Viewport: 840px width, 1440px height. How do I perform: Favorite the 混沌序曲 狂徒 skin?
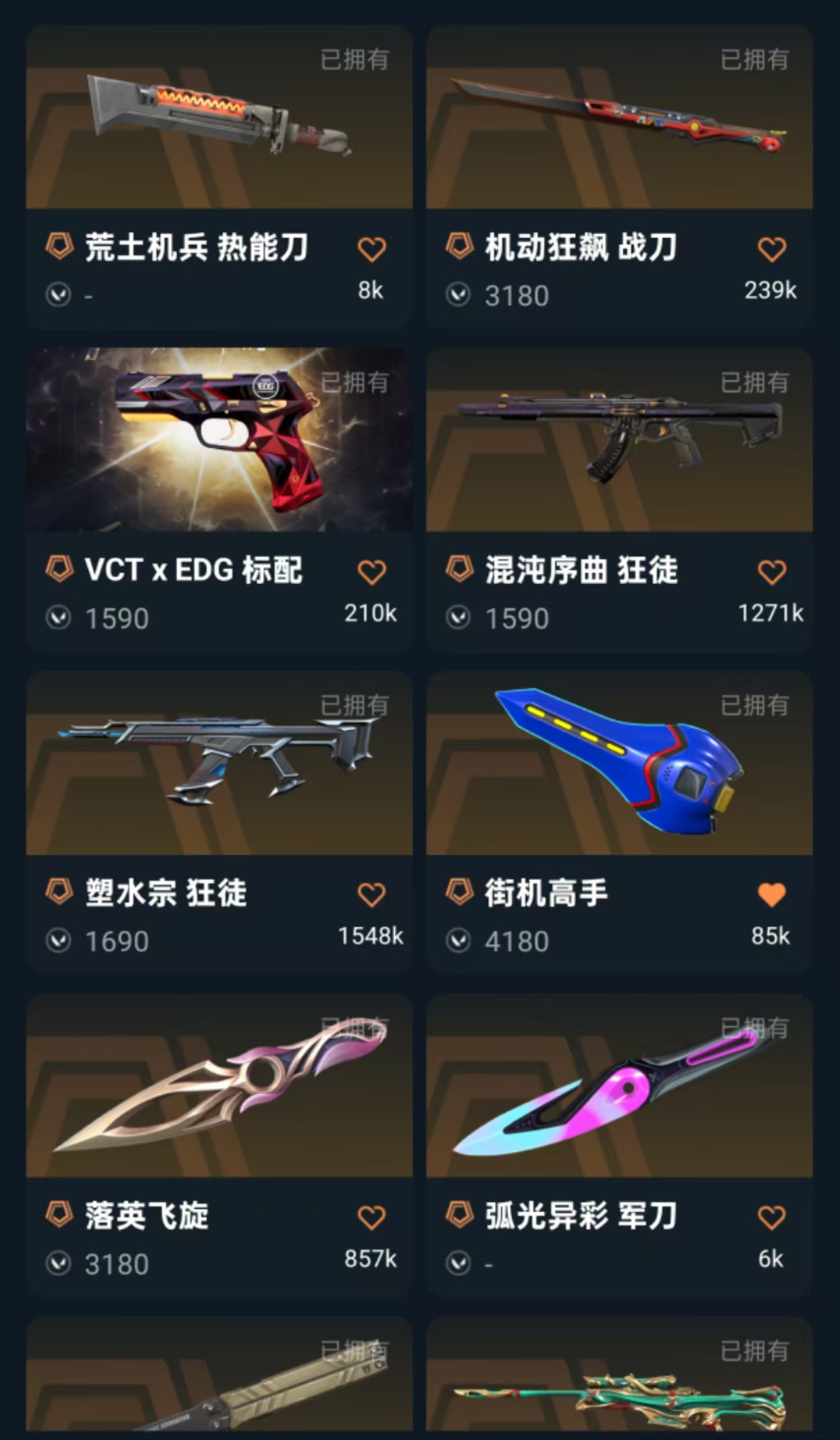point(772,572)
